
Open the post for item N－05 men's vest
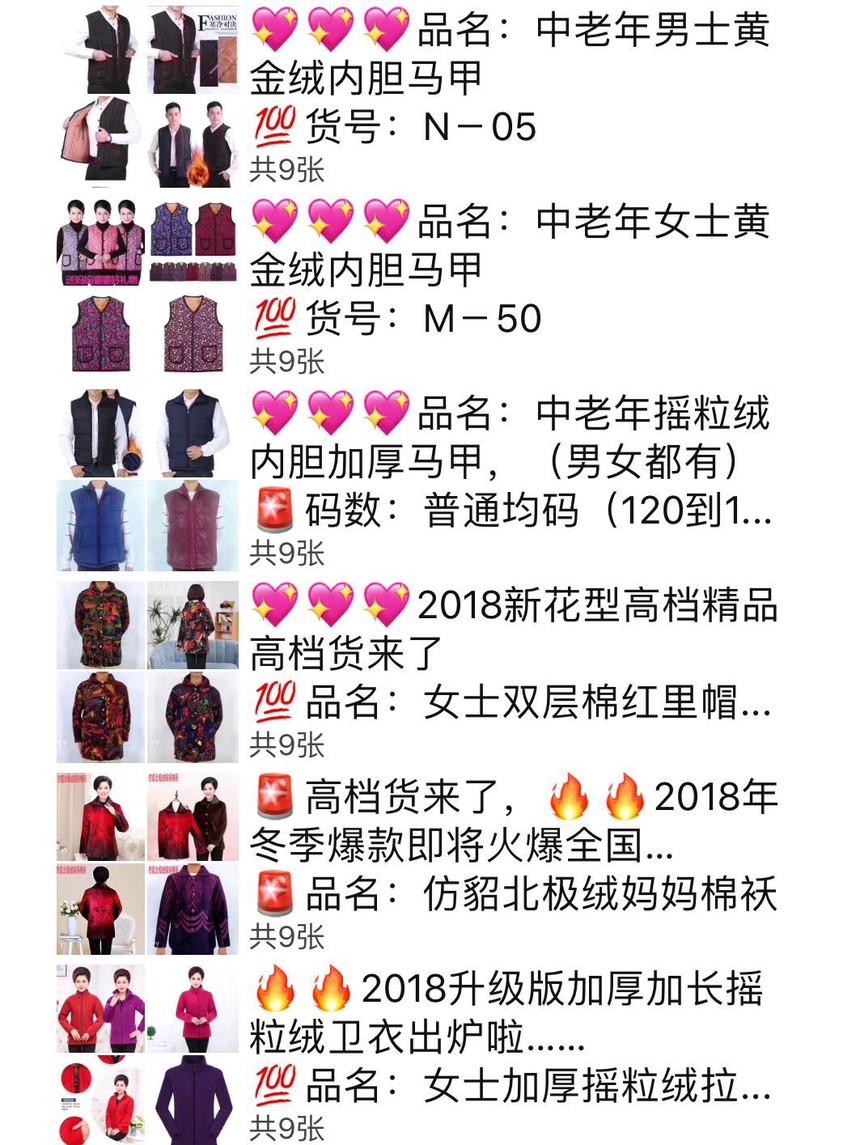coord(510,78)
